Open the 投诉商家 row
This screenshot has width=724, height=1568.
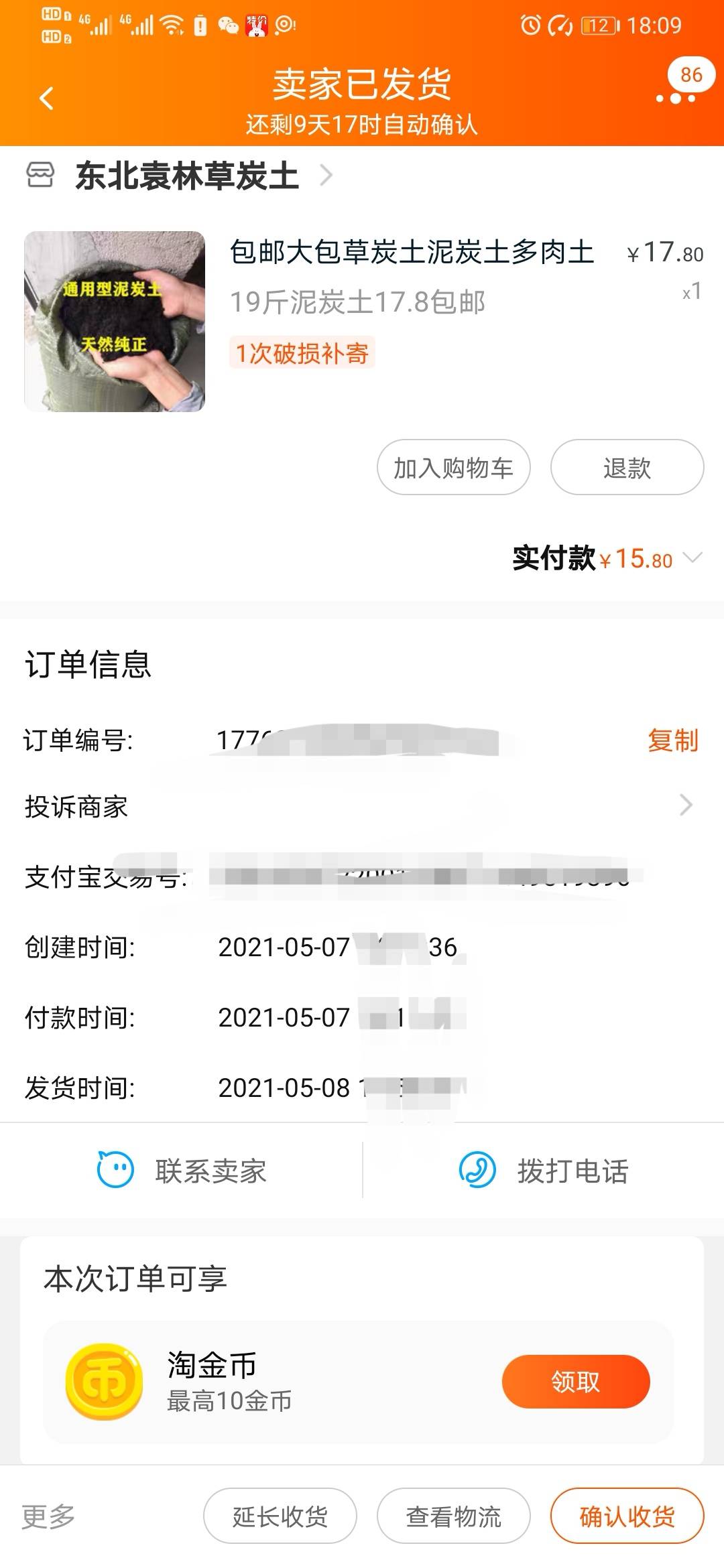point(362,806)
